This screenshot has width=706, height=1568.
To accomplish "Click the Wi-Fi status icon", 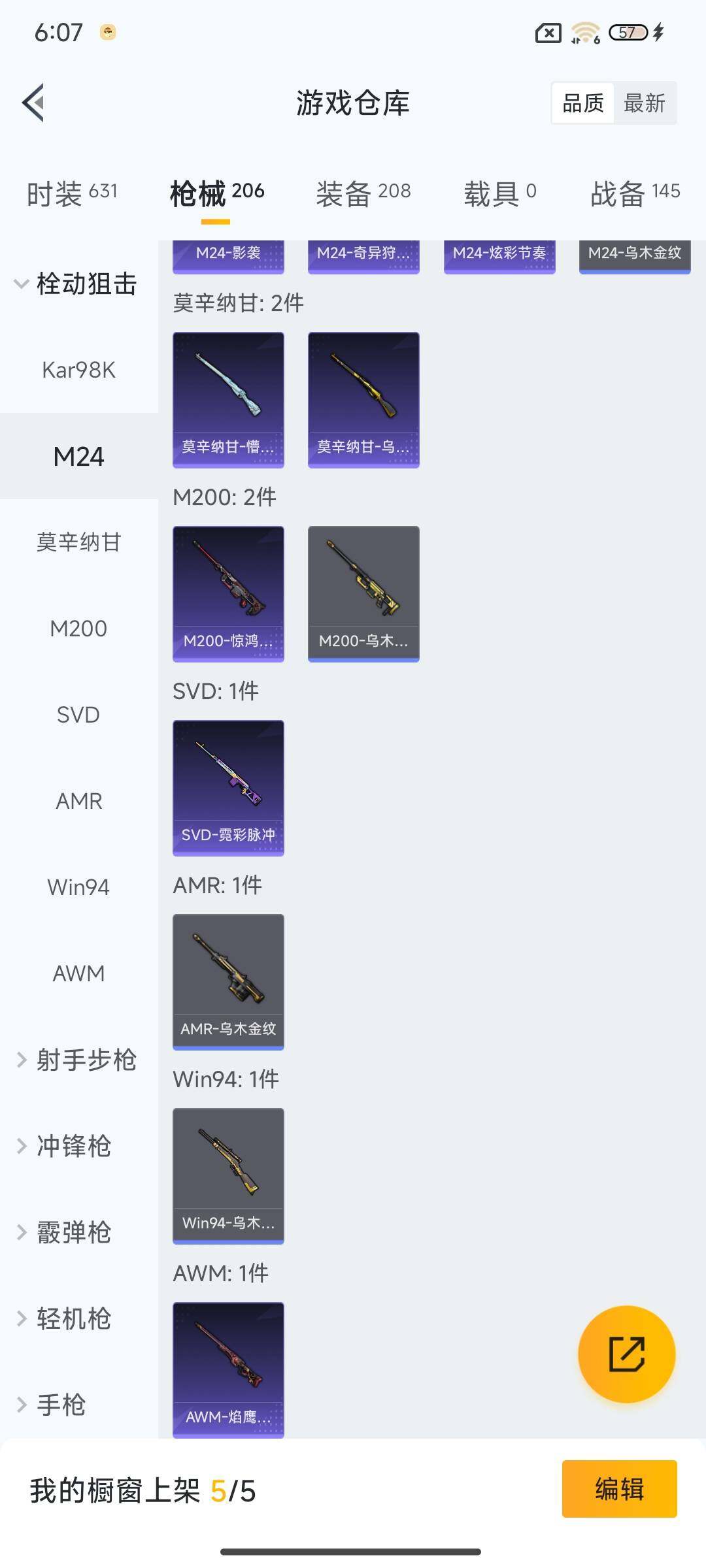I will 584,31.
